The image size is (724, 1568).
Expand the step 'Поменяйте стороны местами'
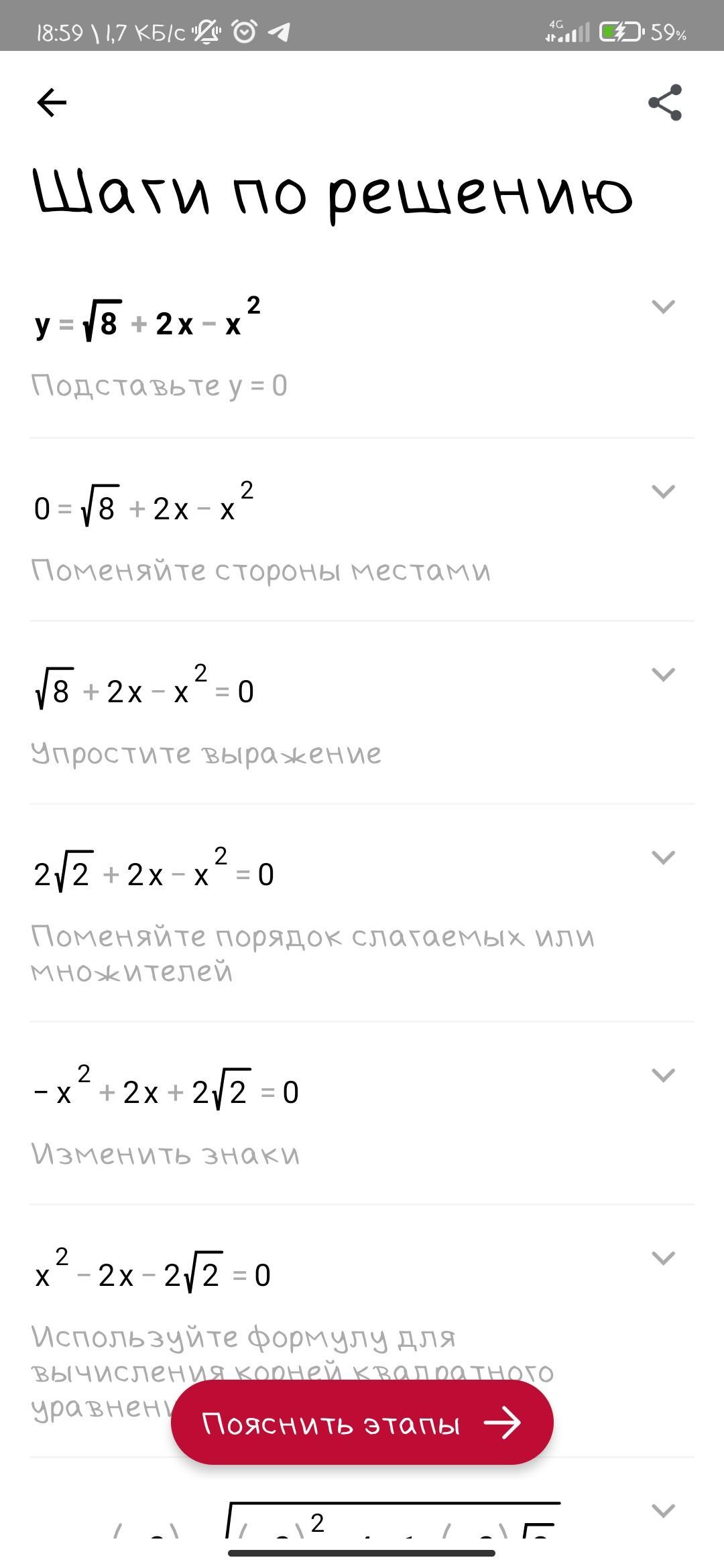click(x=663, y=492)
